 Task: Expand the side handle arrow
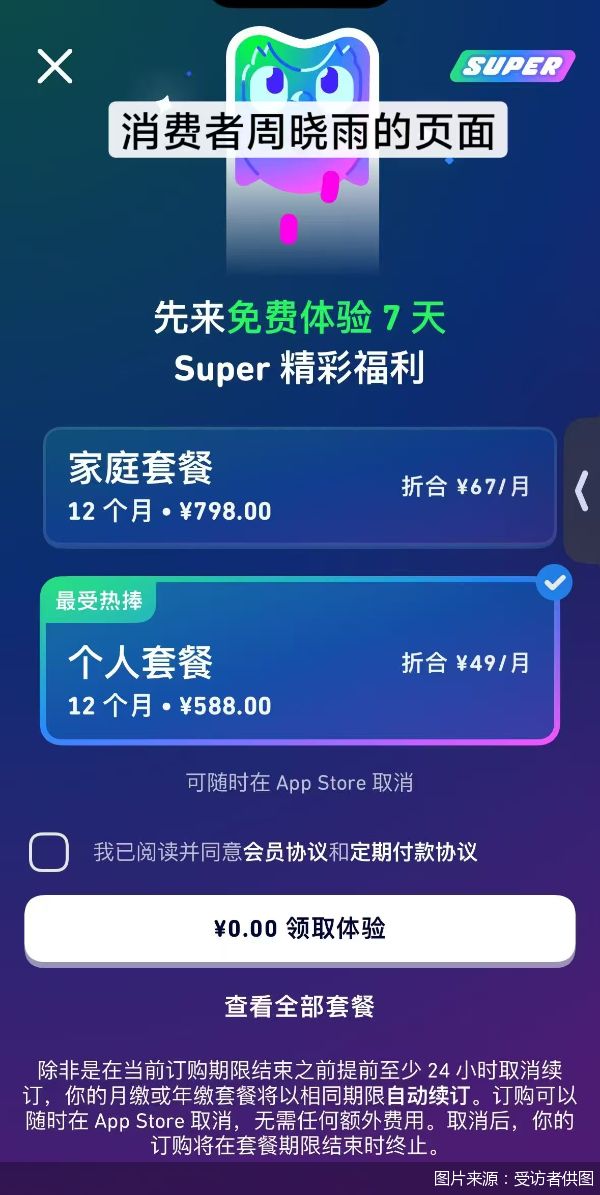click(582, 490)
